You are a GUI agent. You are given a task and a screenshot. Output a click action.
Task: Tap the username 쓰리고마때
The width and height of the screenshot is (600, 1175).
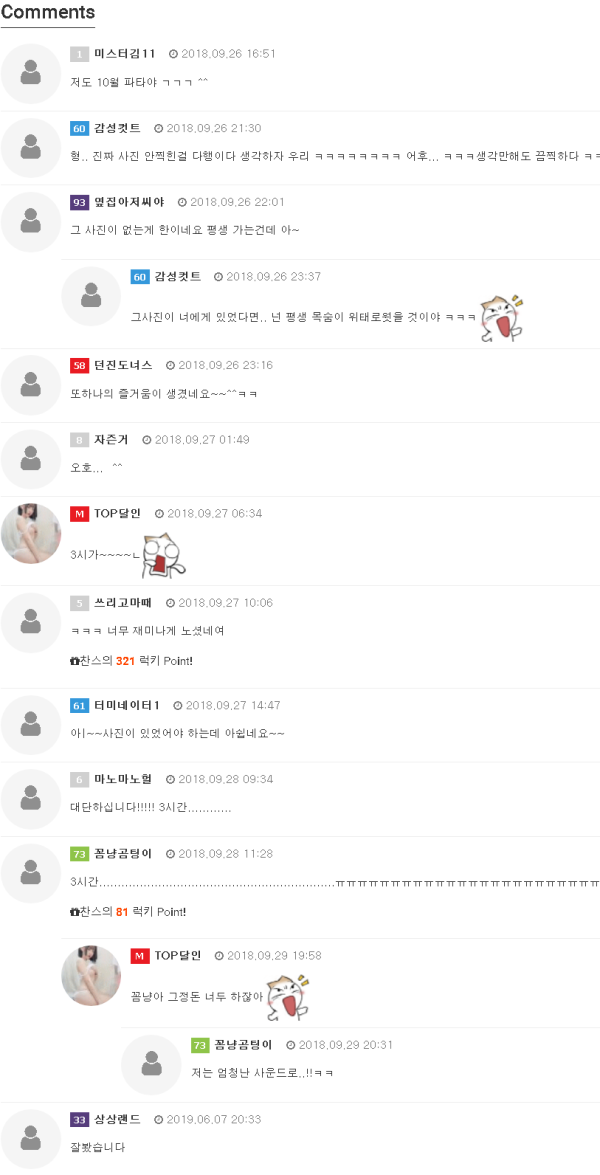point(123,603)
